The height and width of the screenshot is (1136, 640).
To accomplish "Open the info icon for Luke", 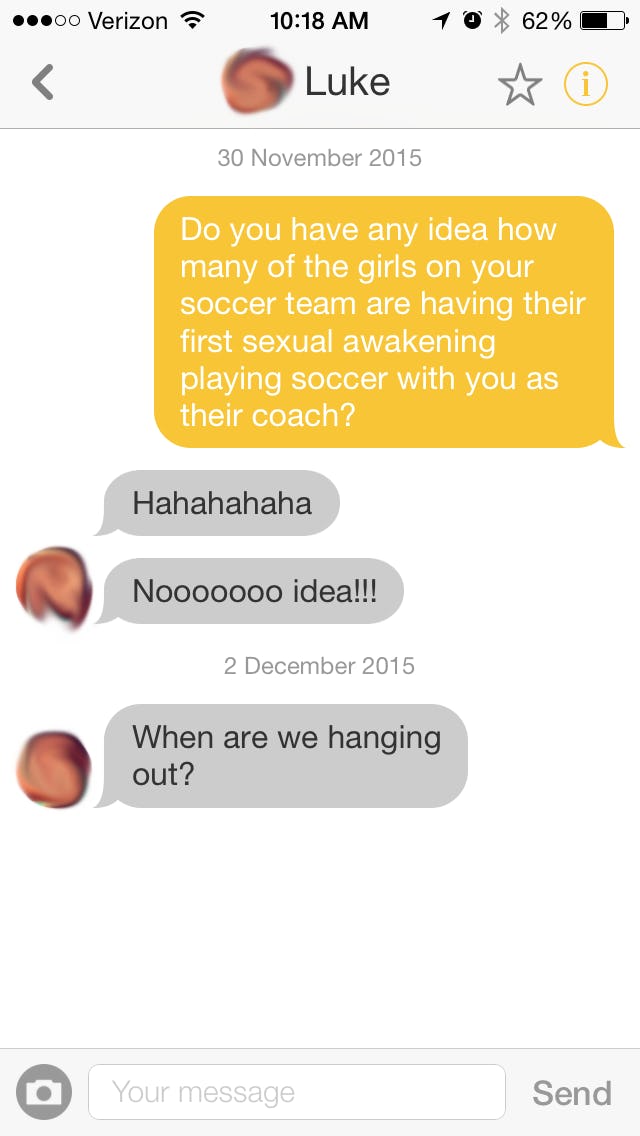I will point(586,84).
